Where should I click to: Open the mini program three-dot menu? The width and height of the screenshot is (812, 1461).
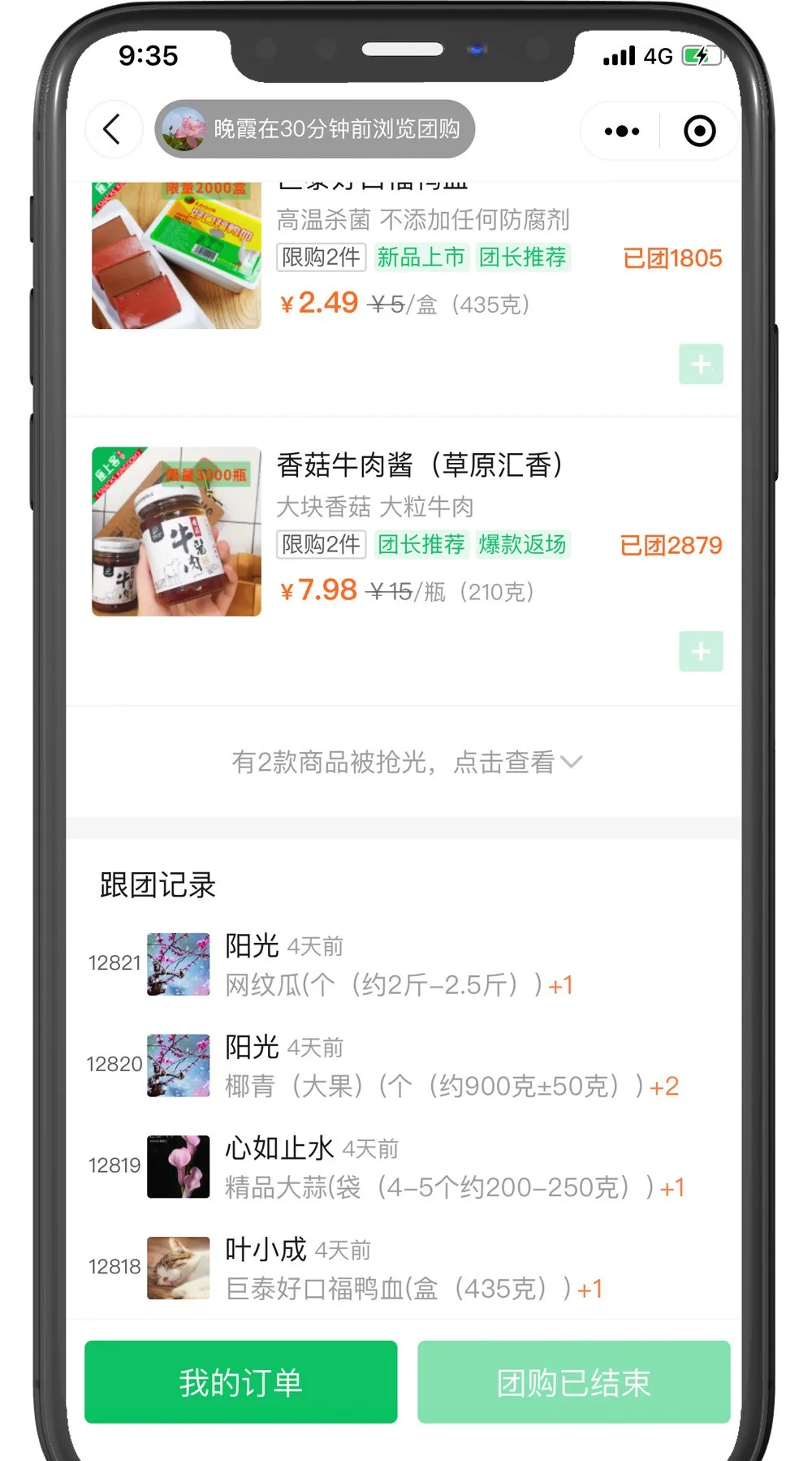622,131
